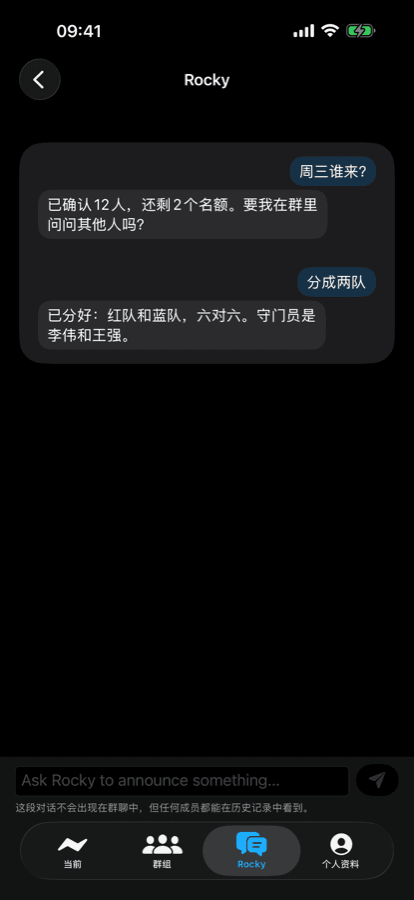414x900 pixels.
Task: Select the Rocky tab
Action: point(252,851)
